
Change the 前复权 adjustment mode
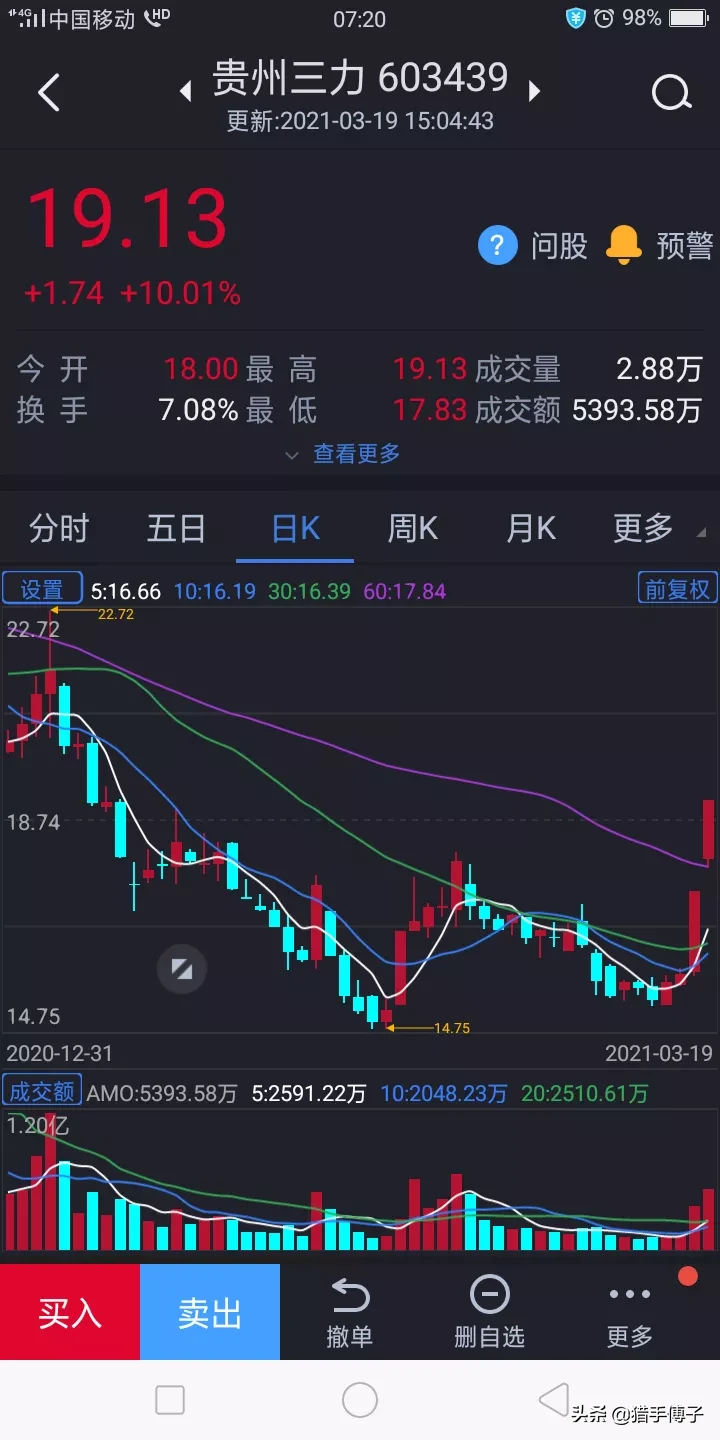click(677, 590)
